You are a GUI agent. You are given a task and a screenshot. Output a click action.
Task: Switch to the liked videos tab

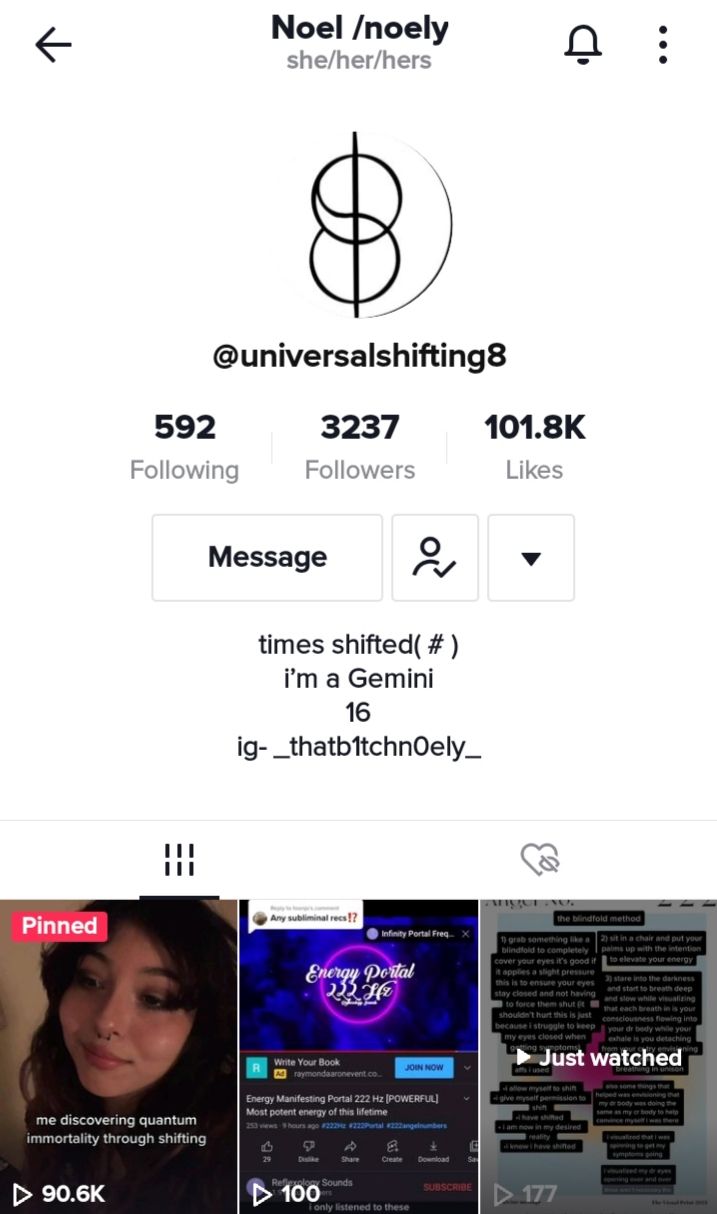[539, 858]
